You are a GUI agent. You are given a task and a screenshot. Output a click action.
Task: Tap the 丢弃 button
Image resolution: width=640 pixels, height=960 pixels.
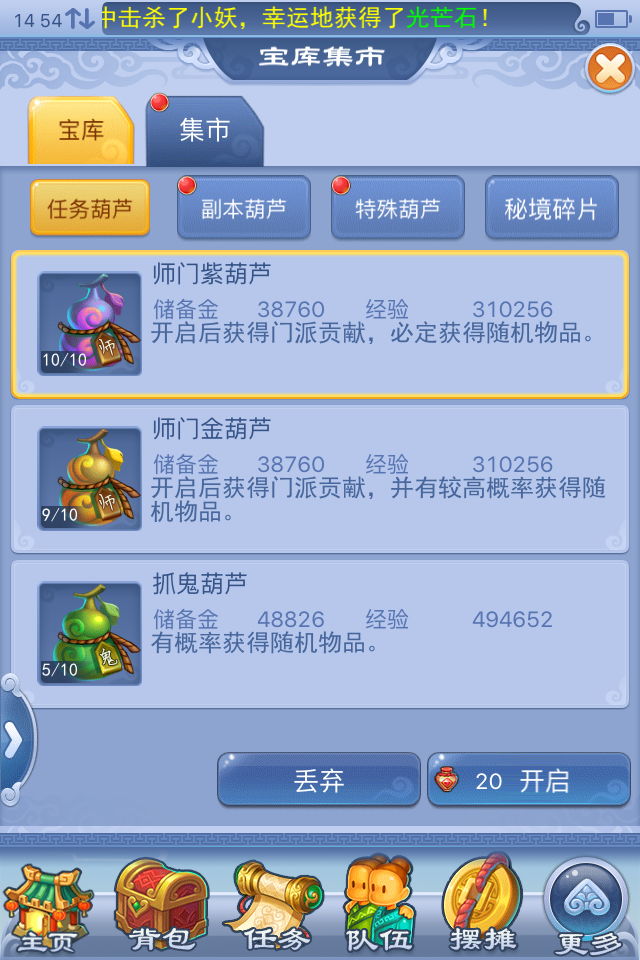pos(318,780)
